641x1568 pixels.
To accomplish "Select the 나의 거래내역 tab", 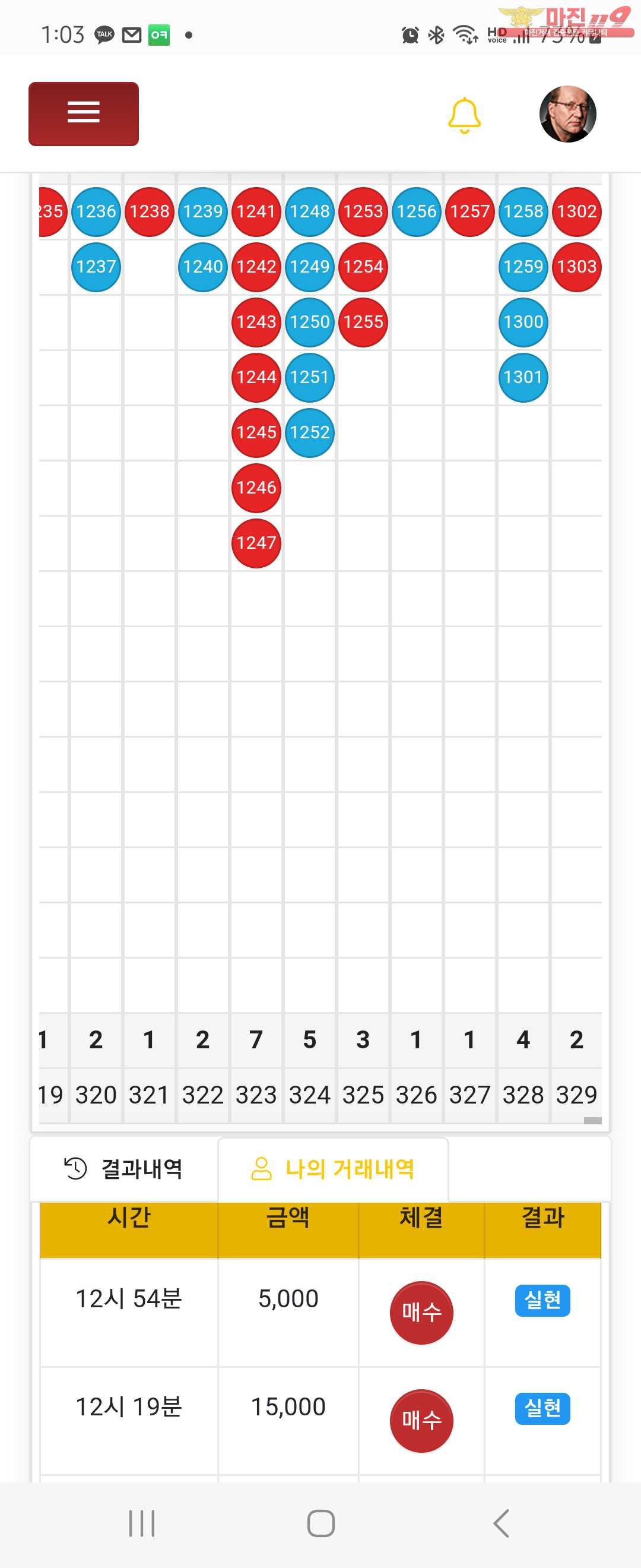I will pos(332,1169).
